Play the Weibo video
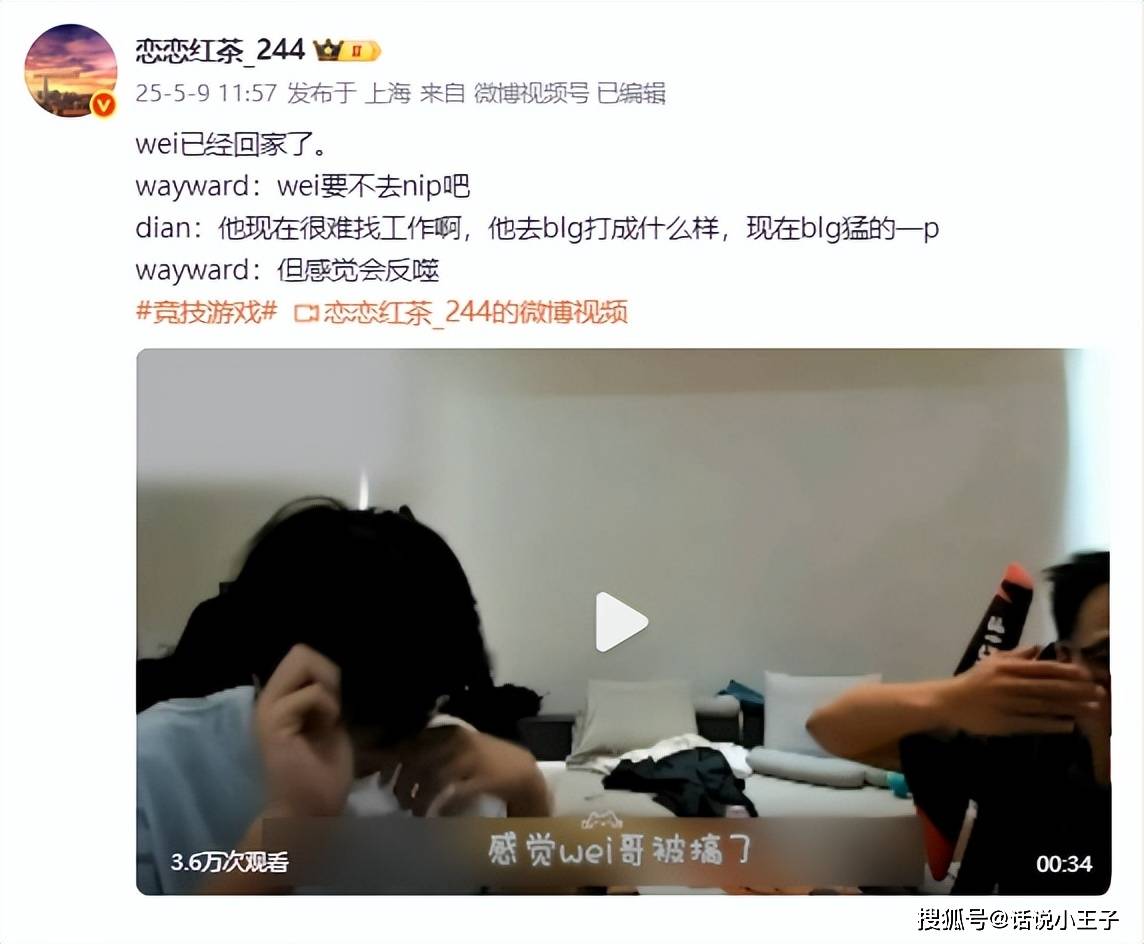This screenshot has height=944, width=1144. click(621, 622)
